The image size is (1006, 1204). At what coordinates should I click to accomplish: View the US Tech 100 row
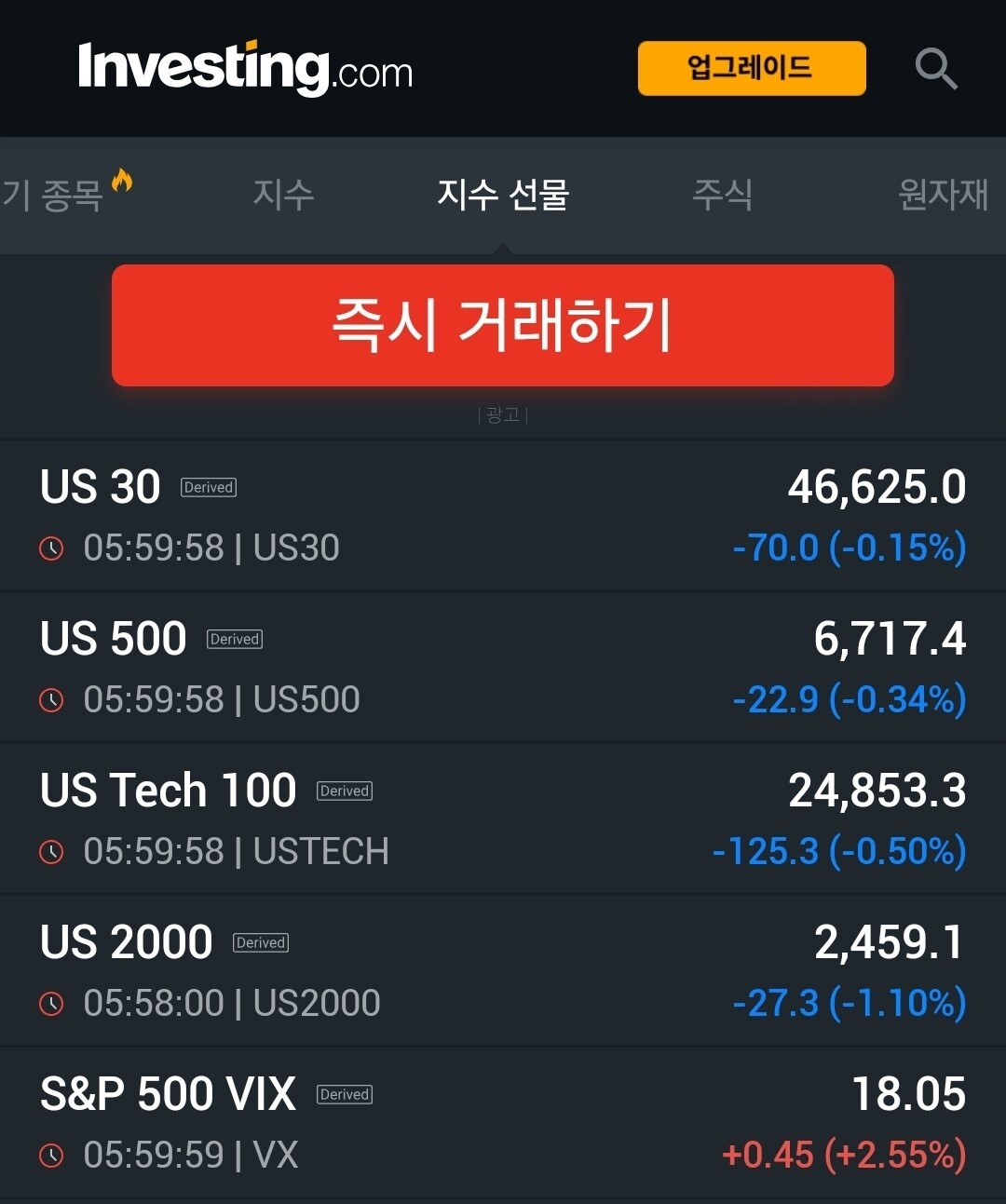[x=503, y=819]
